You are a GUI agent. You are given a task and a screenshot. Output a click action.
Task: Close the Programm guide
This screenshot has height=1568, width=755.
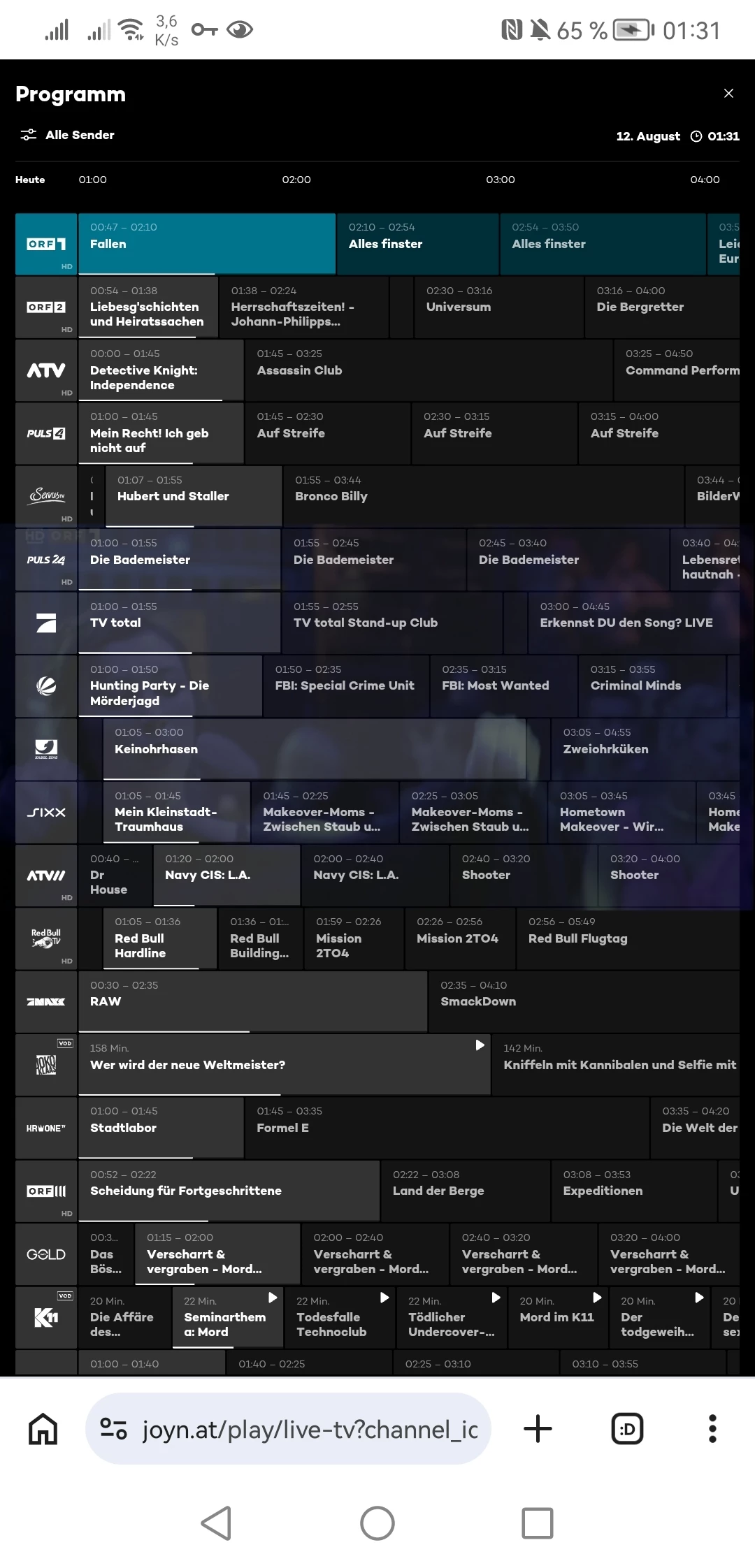728,94
